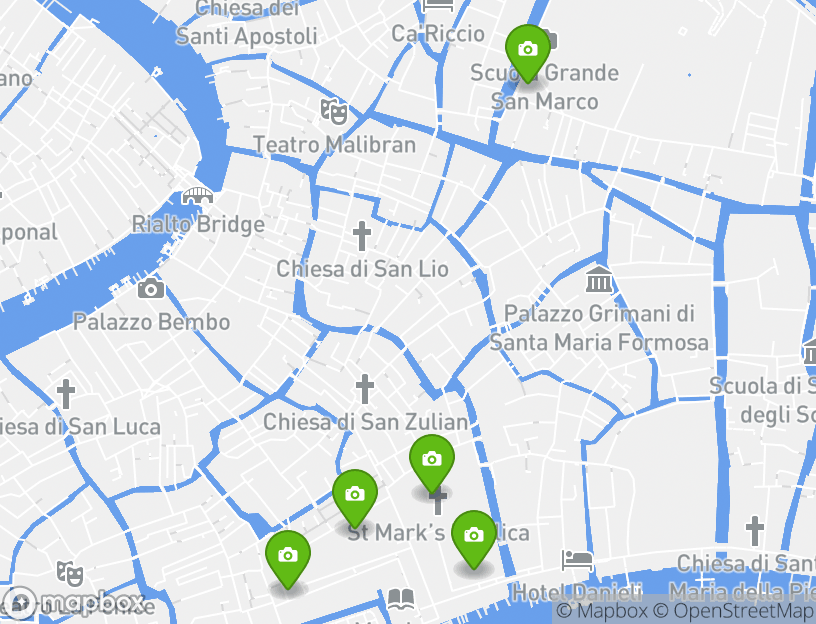
Task: Open the photo marker nearest the Mapbox logo
Action: coord(287,556)
